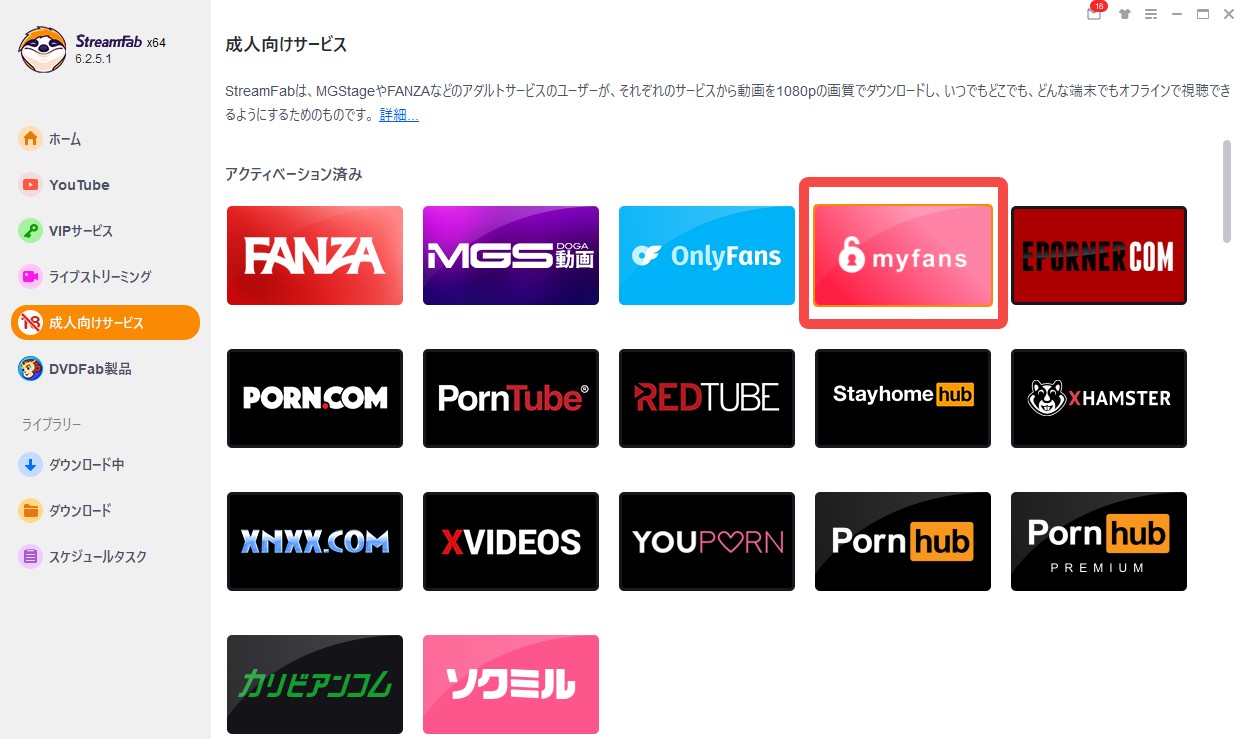Open the ホーム sidebar item
Image resolution: width=1245 pixels, height=739 pixels.
pos(64,139)
